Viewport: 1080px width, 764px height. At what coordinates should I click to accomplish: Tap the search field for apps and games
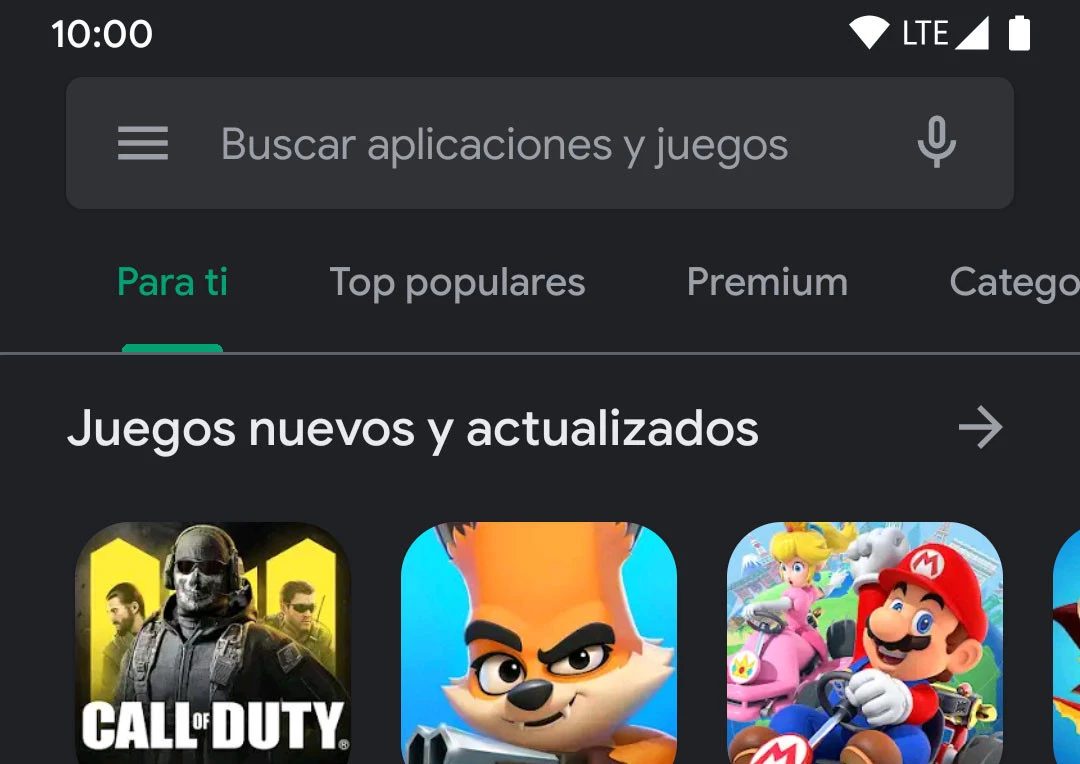(x=504, y=144)
